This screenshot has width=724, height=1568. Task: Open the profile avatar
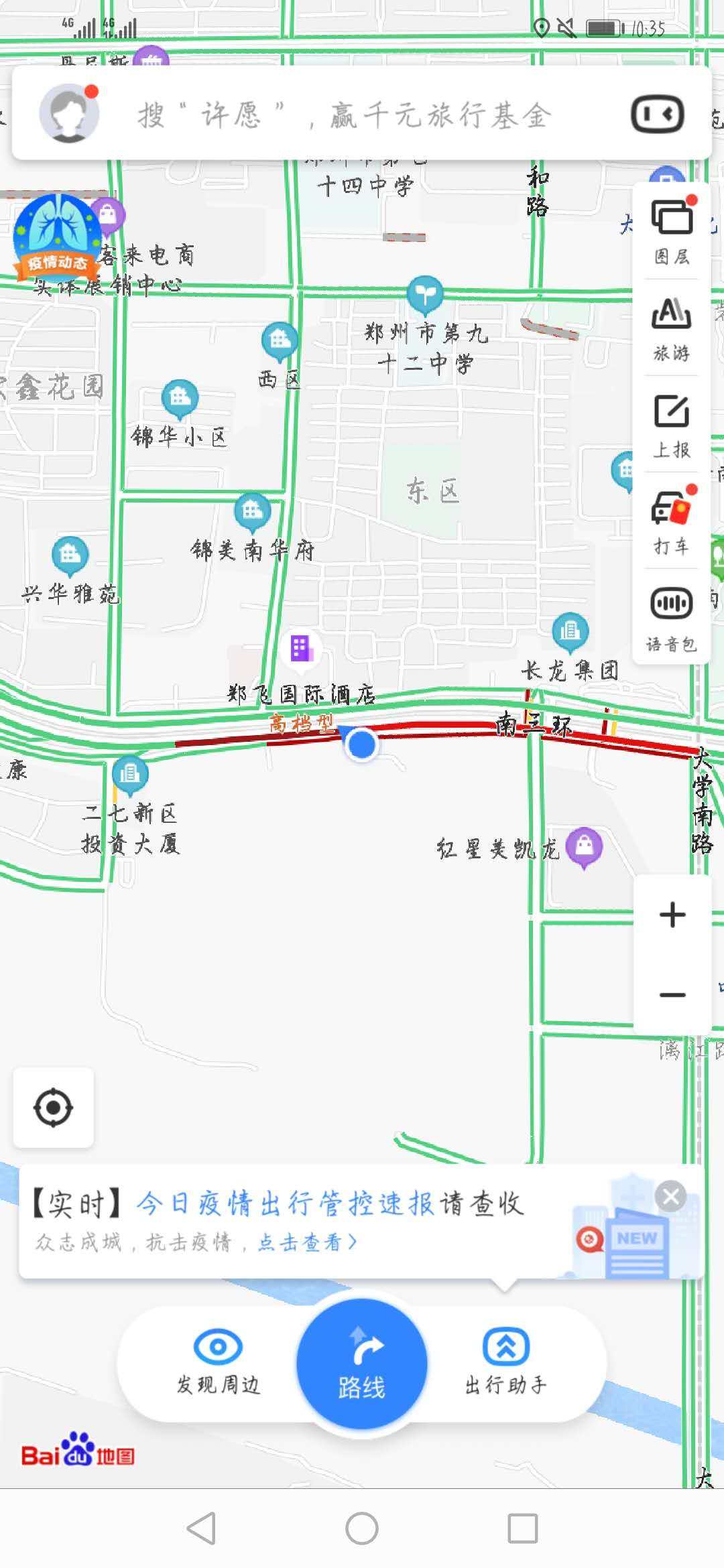(x=69, y=113)
